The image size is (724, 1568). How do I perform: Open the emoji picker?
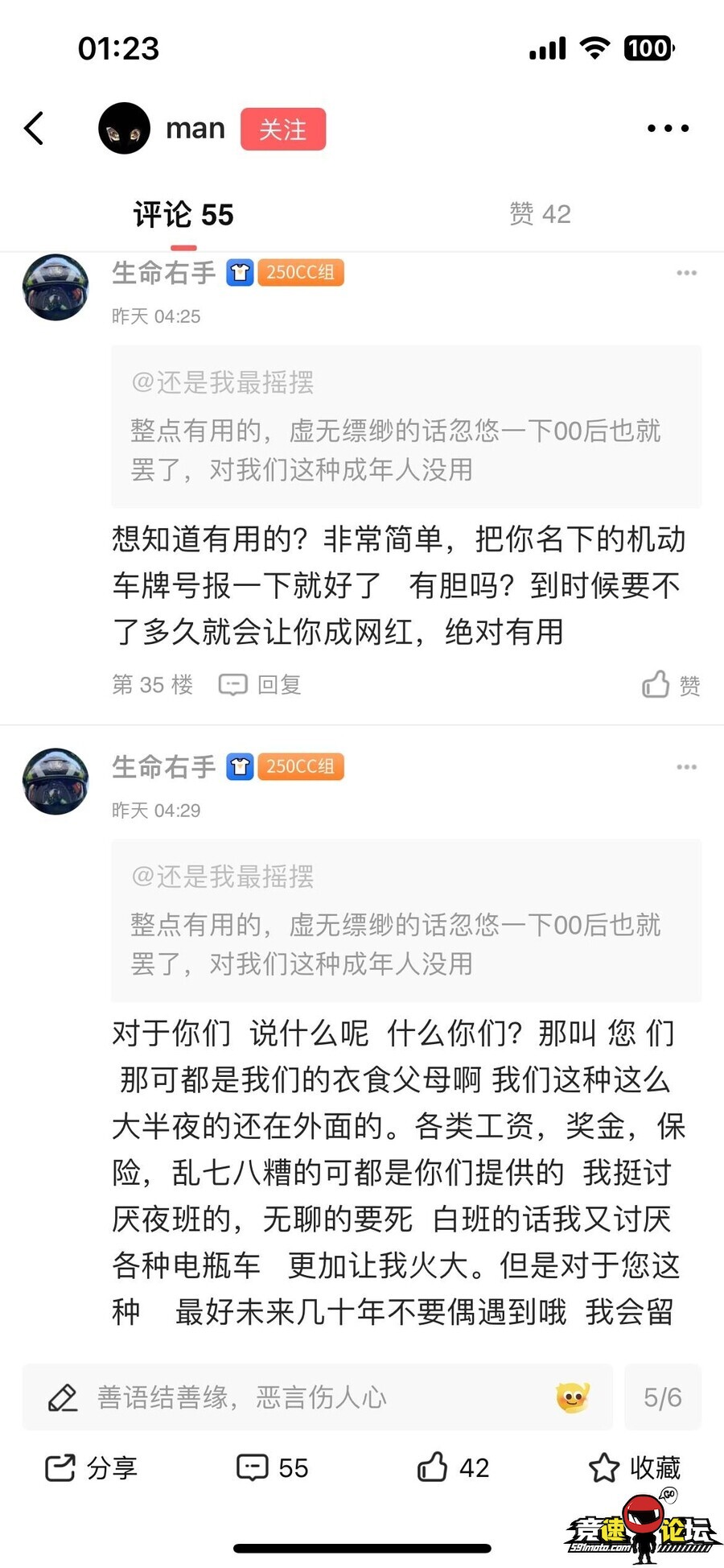click(572, 1398)
